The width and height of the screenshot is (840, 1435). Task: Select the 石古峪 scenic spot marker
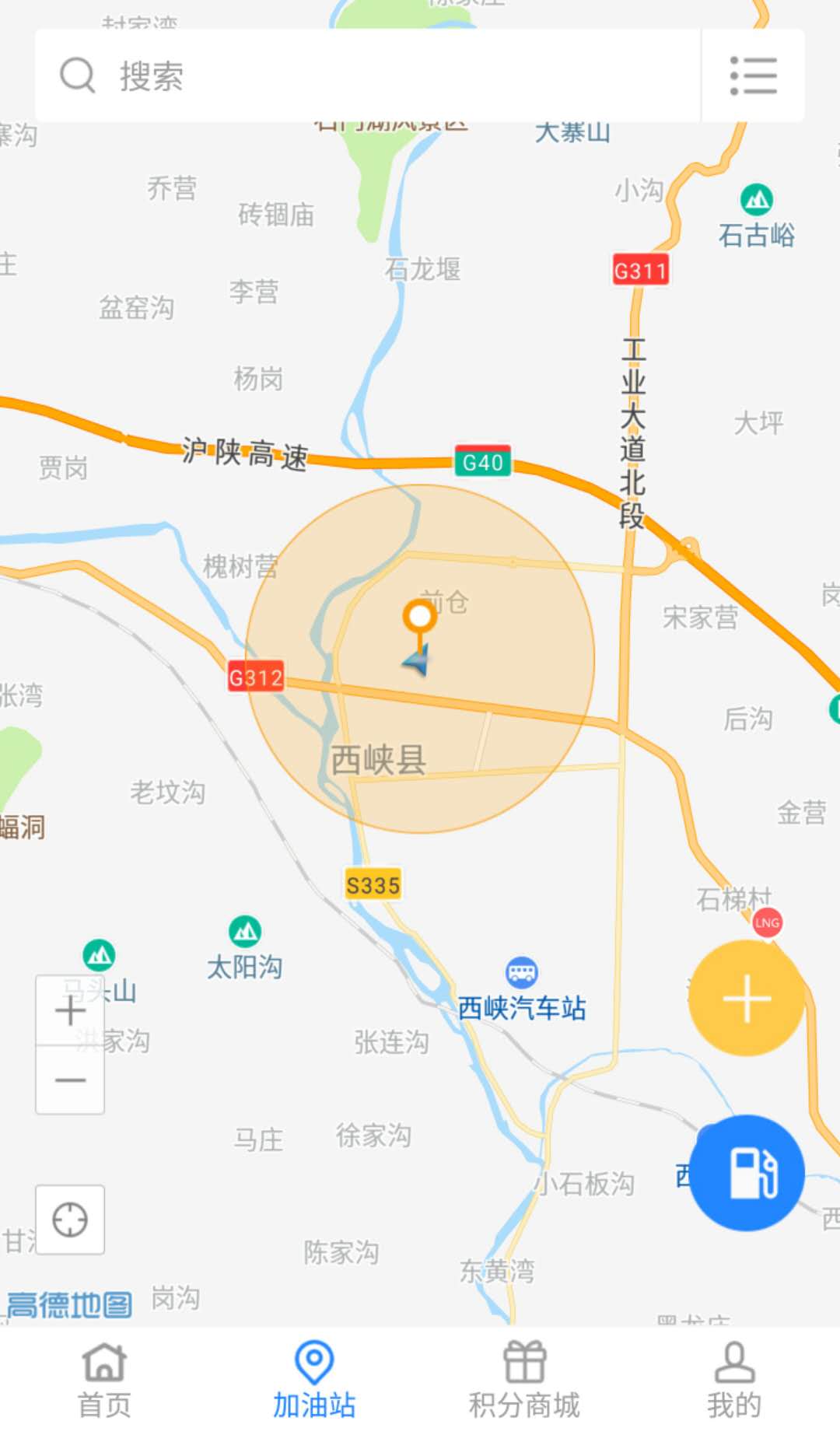[755, 198]
